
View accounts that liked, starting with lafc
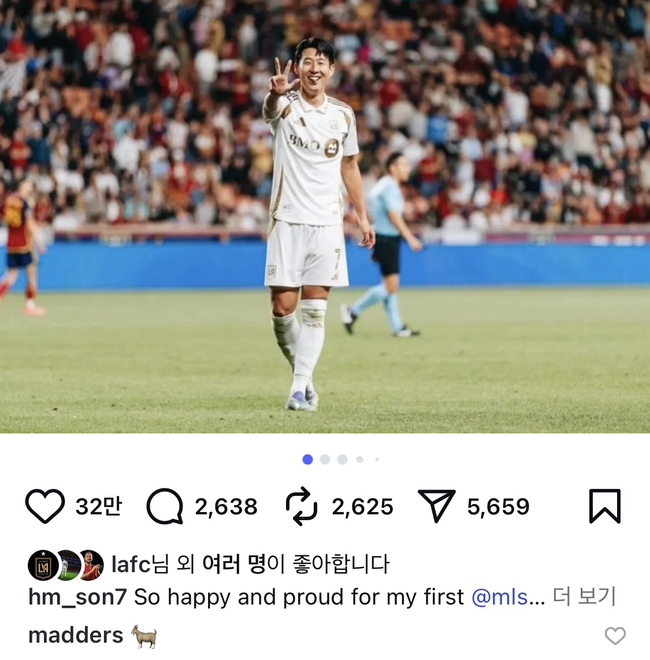(x=134, y=565)
